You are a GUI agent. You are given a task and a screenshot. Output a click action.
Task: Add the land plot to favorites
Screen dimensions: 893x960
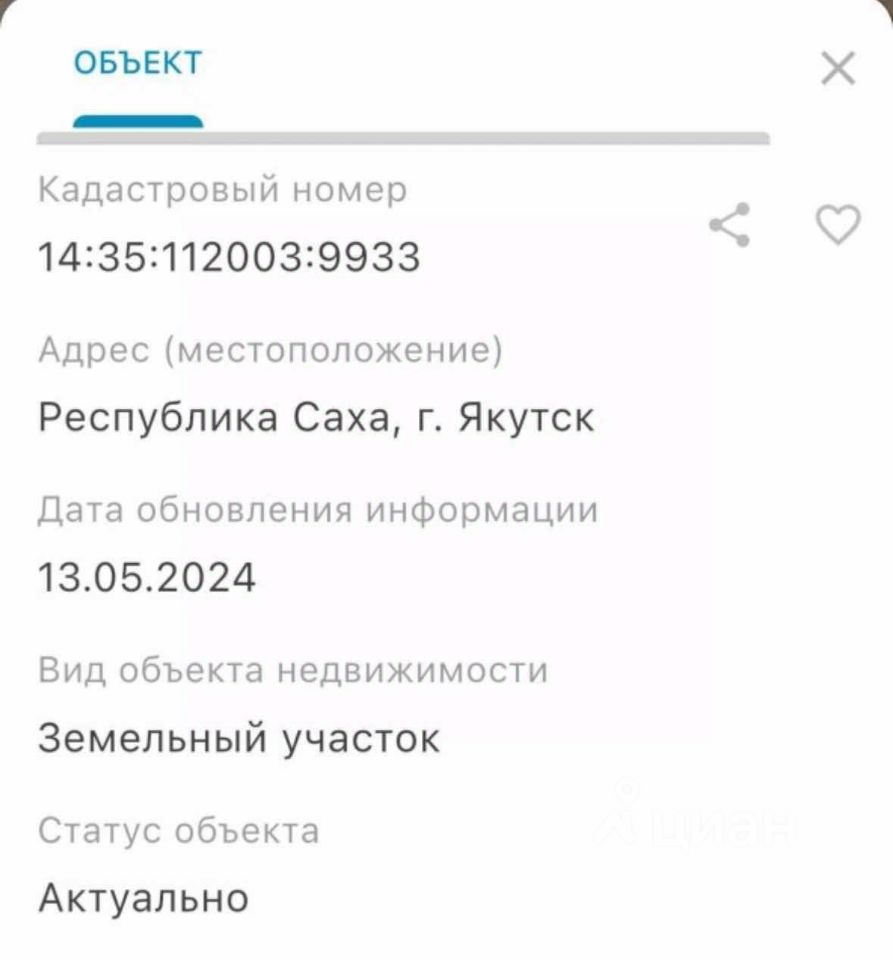pos(838,225)
